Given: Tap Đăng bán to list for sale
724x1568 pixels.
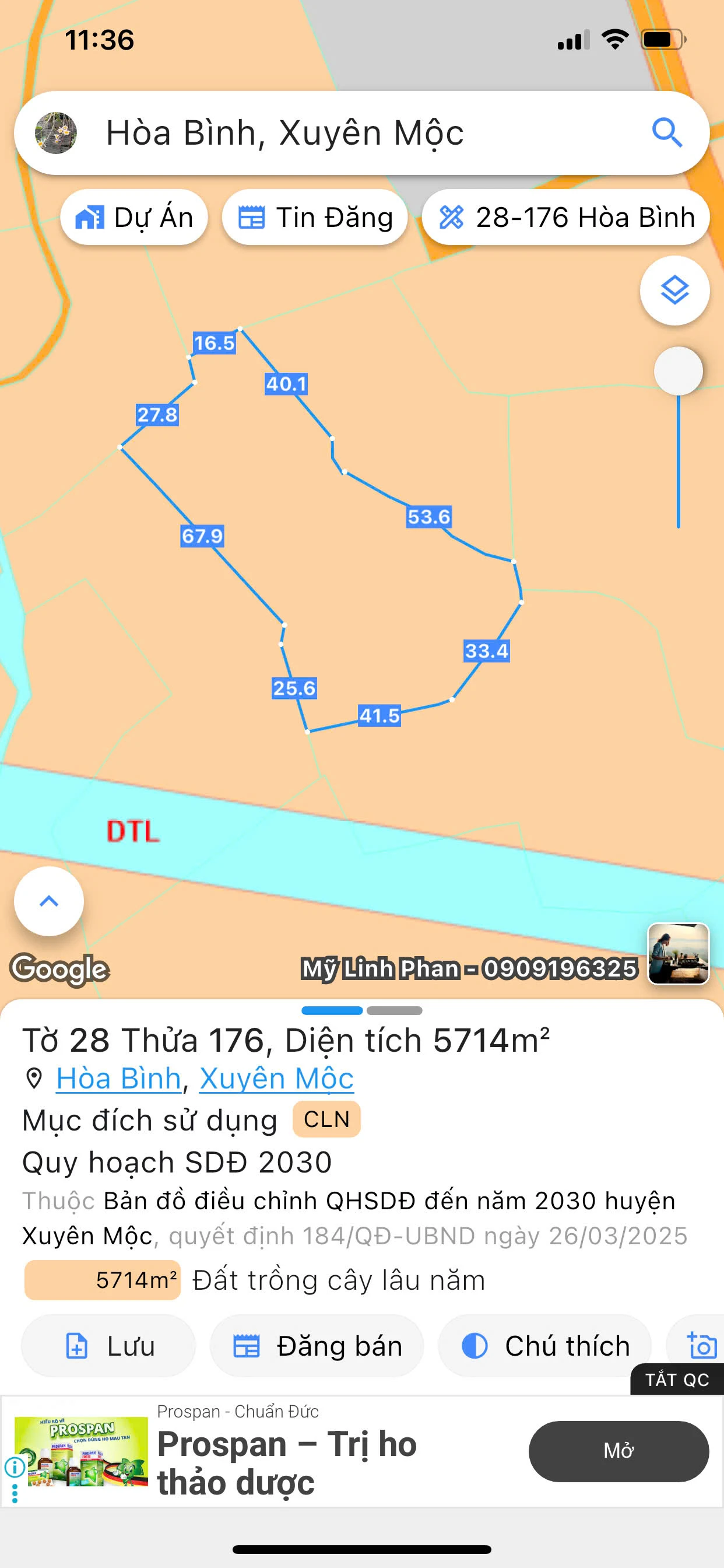Looking at the screenshot, I should tap(317, 1345).
